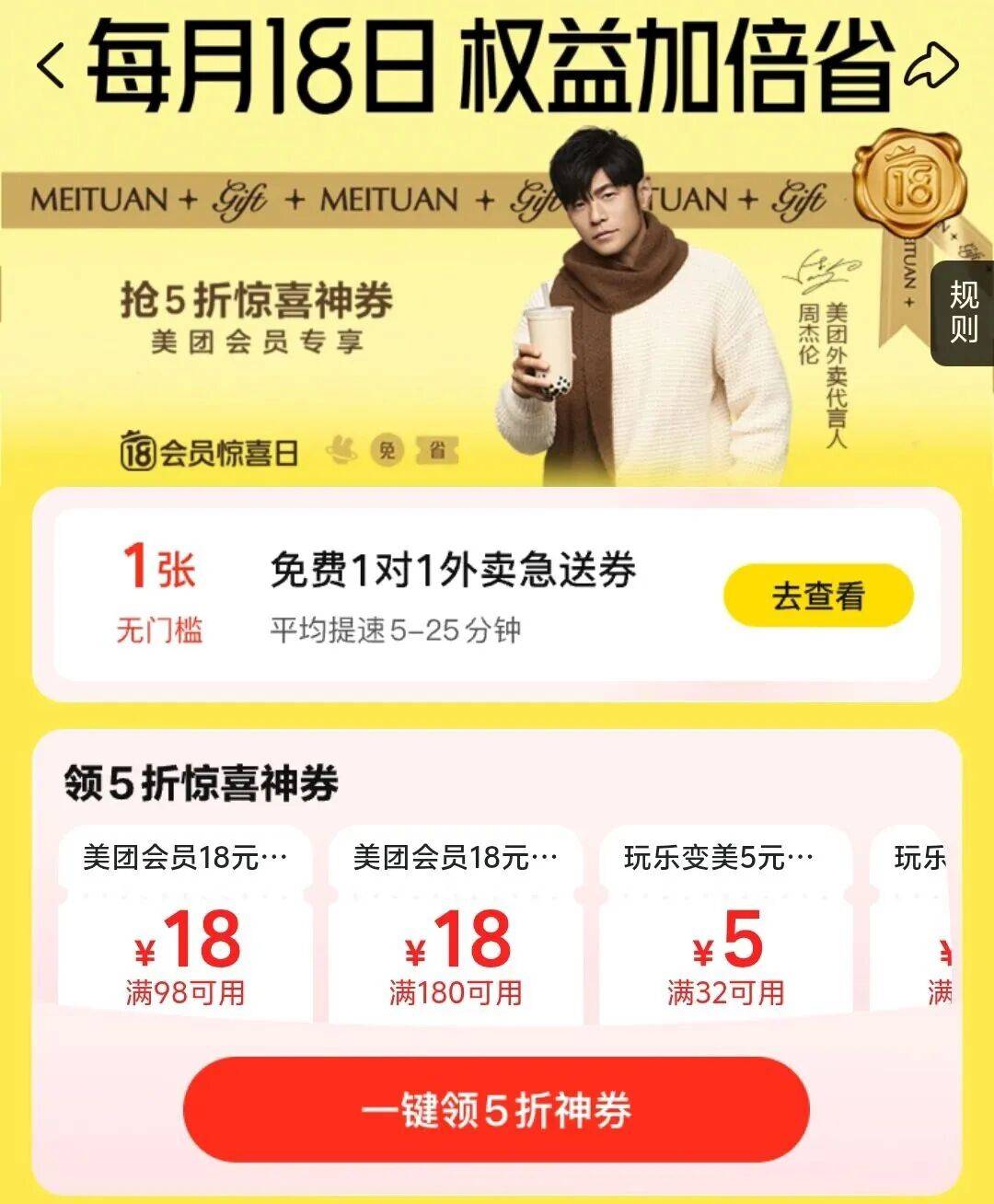
Task: Open the 规则 rules tab
Action: point(964,313)
